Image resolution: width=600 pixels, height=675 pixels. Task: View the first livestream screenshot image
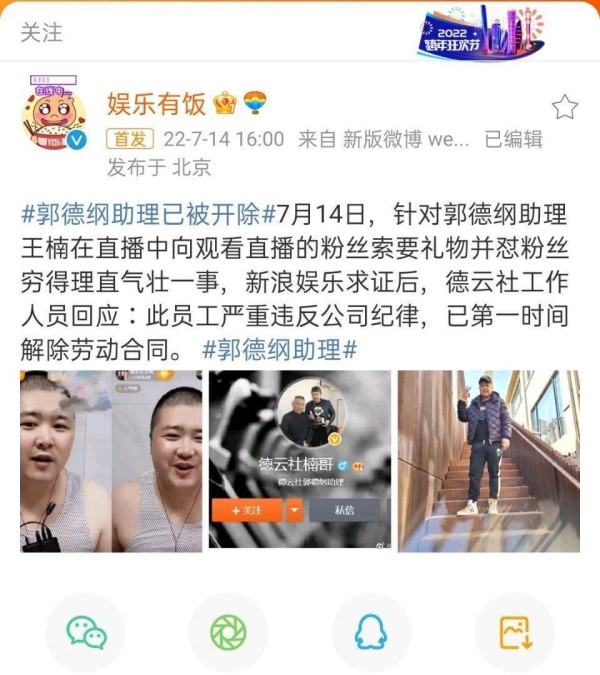coord(111,461)
